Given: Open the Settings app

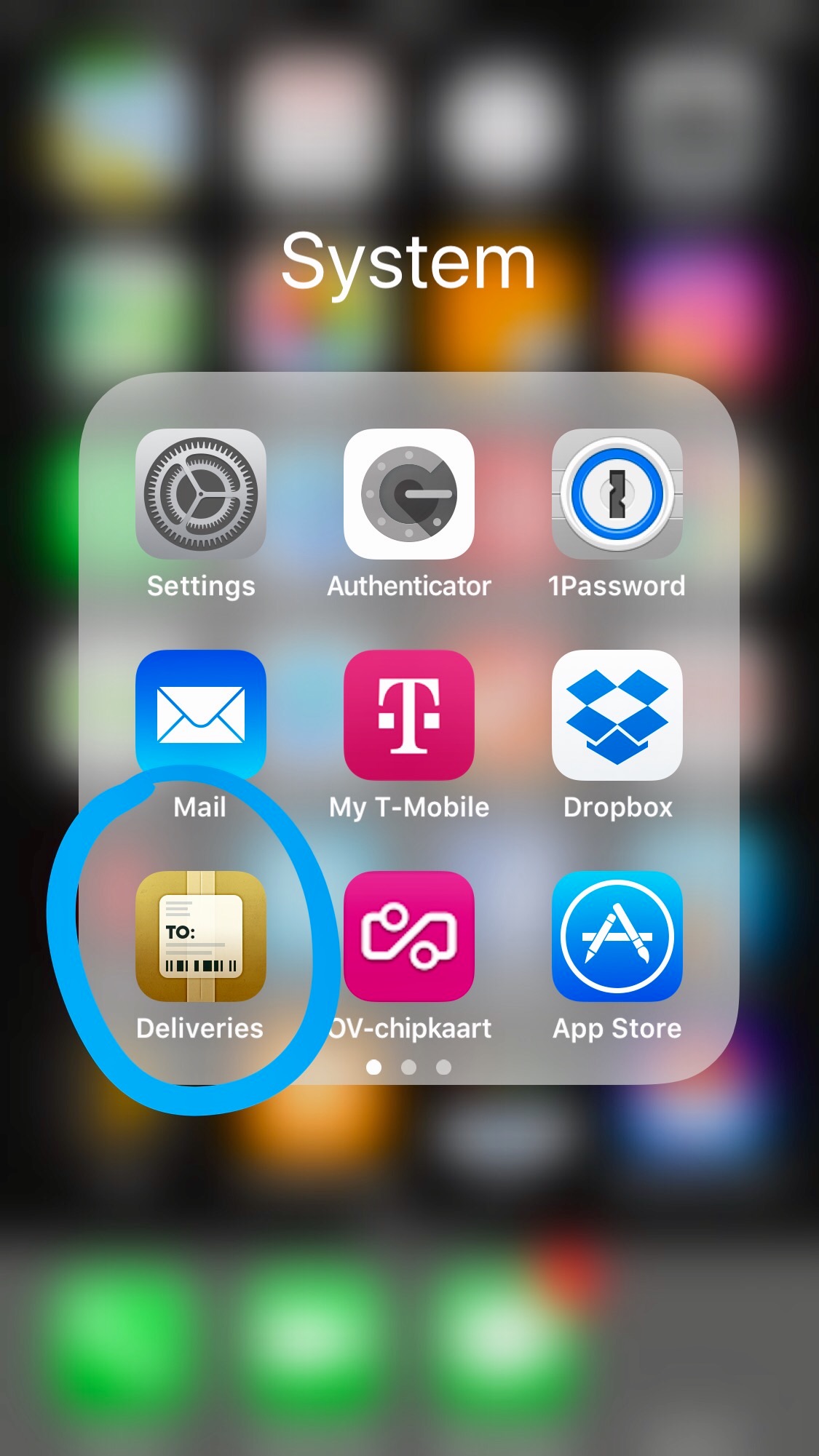Looking at the screenshot, I should [x=200, y=494].
